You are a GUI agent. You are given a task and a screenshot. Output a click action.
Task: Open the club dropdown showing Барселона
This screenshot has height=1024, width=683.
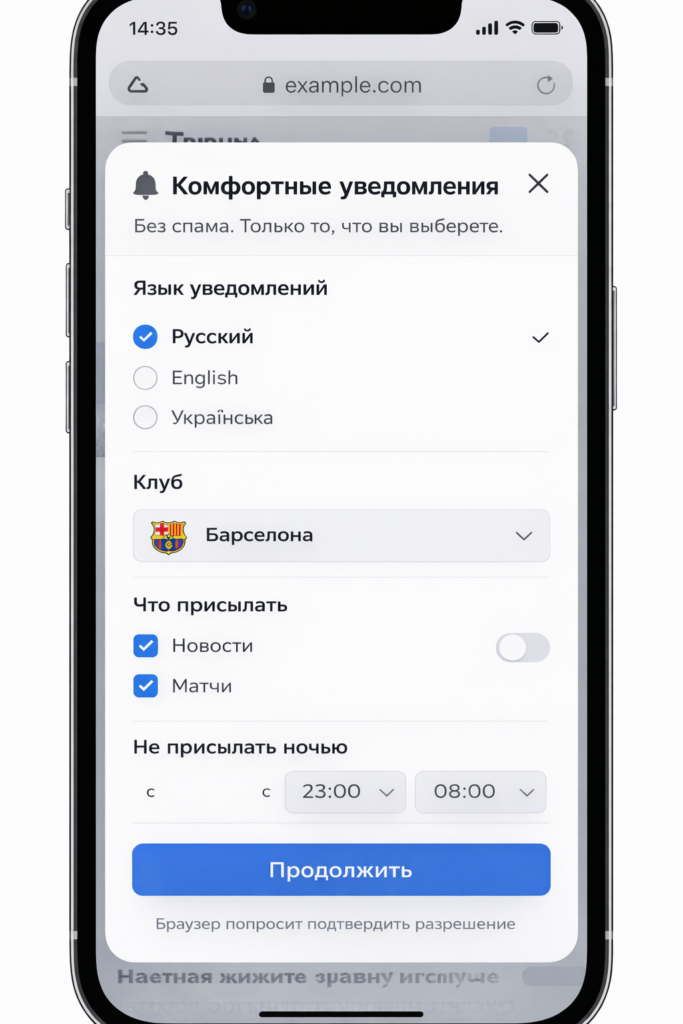341,535
